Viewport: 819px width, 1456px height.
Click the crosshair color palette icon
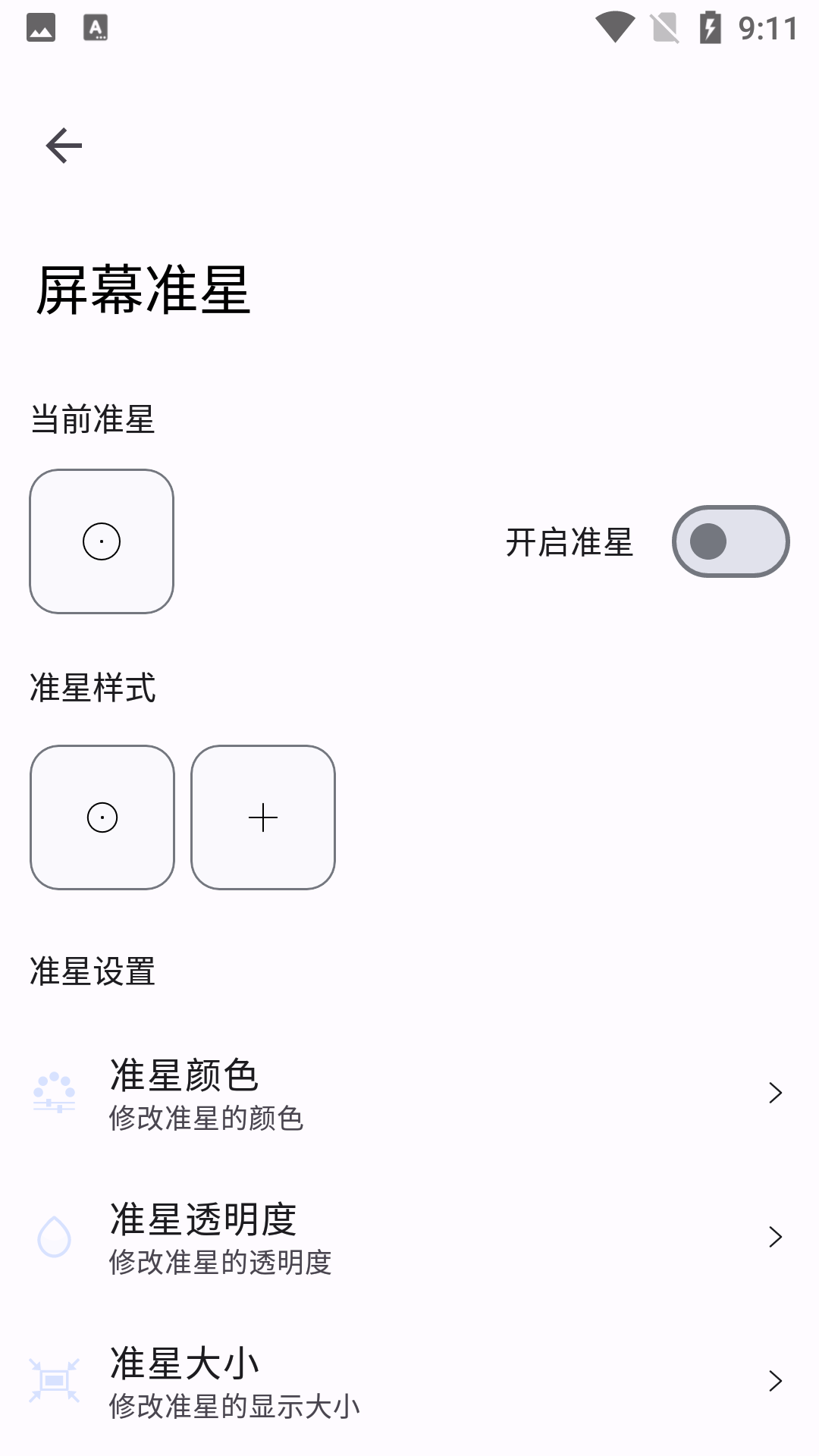(55, 1092)
